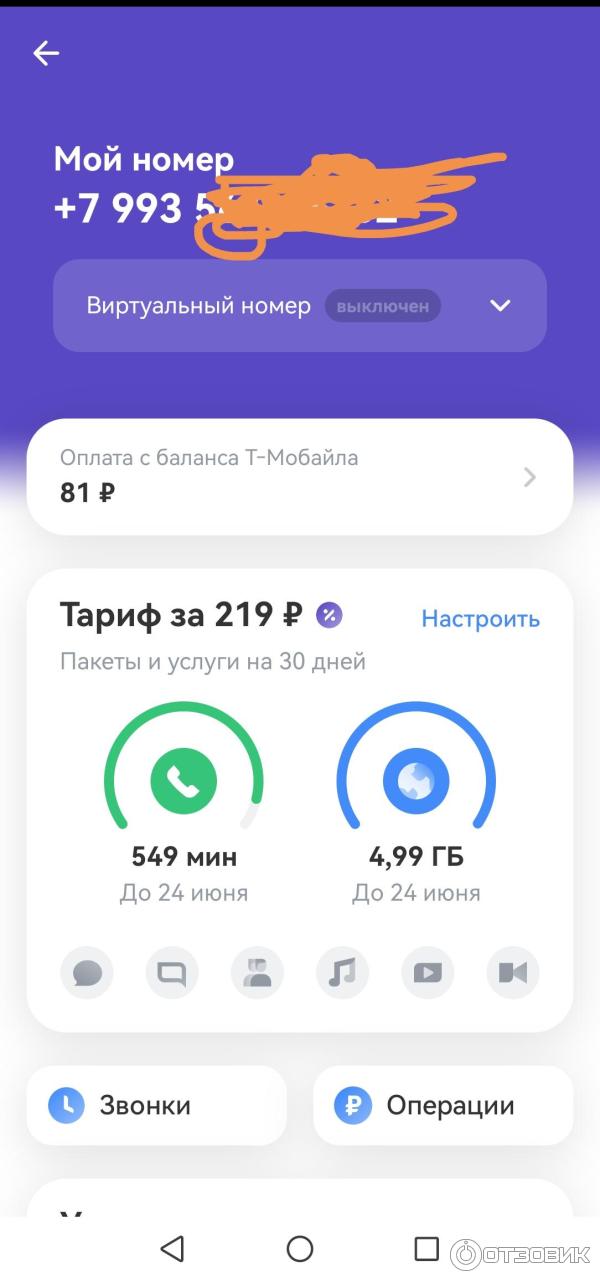Open the percent discount badge near tariff
Image resolution: width=600 pixels, height=1281 pixels.
(329, 616)
